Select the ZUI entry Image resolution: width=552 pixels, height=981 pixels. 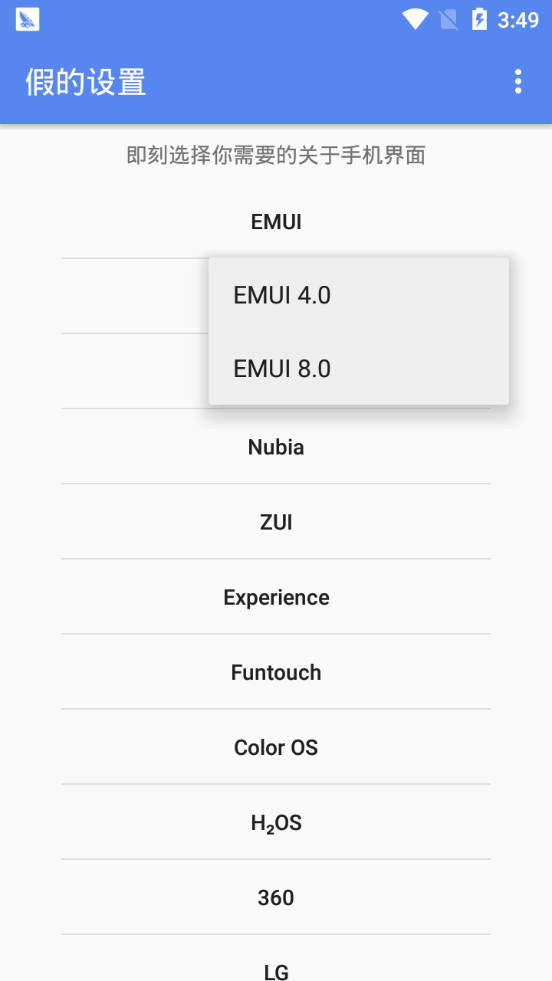(x=276, y=522)
